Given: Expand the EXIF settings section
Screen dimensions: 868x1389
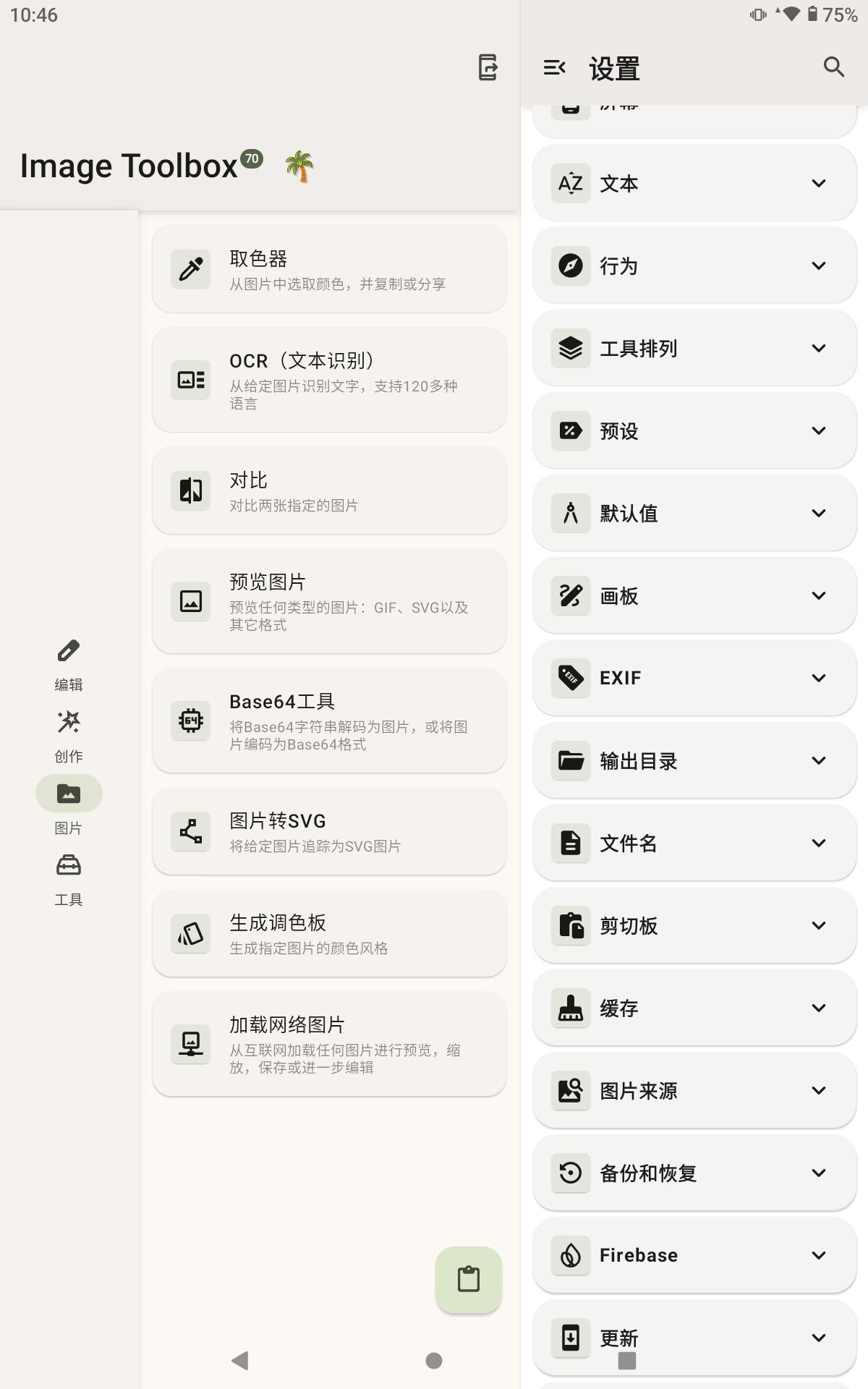Looking at the screenshot, I should pos(694,678).
